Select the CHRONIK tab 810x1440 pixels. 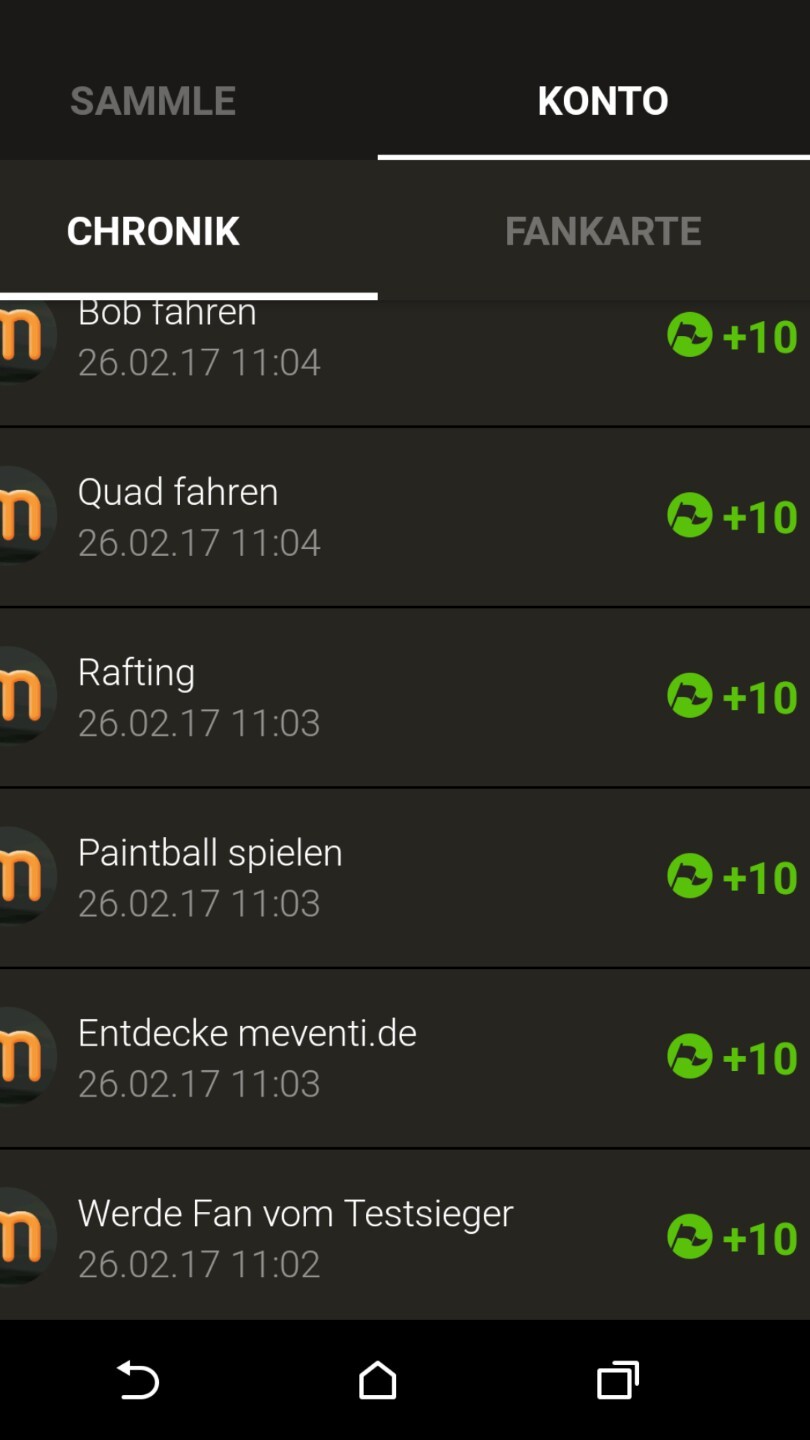coord(153,231)
